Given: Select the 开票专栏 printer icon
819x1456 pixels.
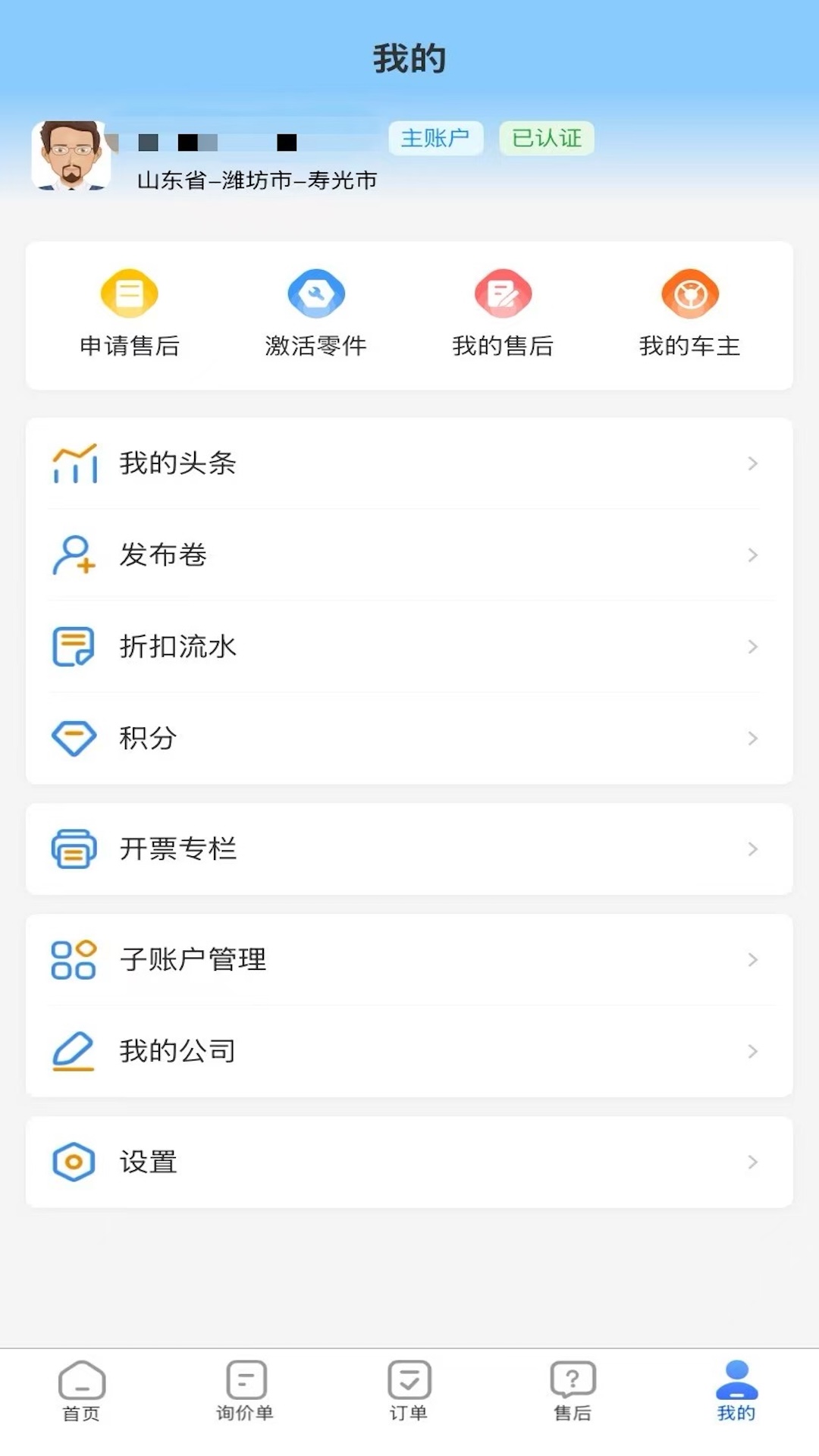Looking at the screenshot, I should (74, 849).
